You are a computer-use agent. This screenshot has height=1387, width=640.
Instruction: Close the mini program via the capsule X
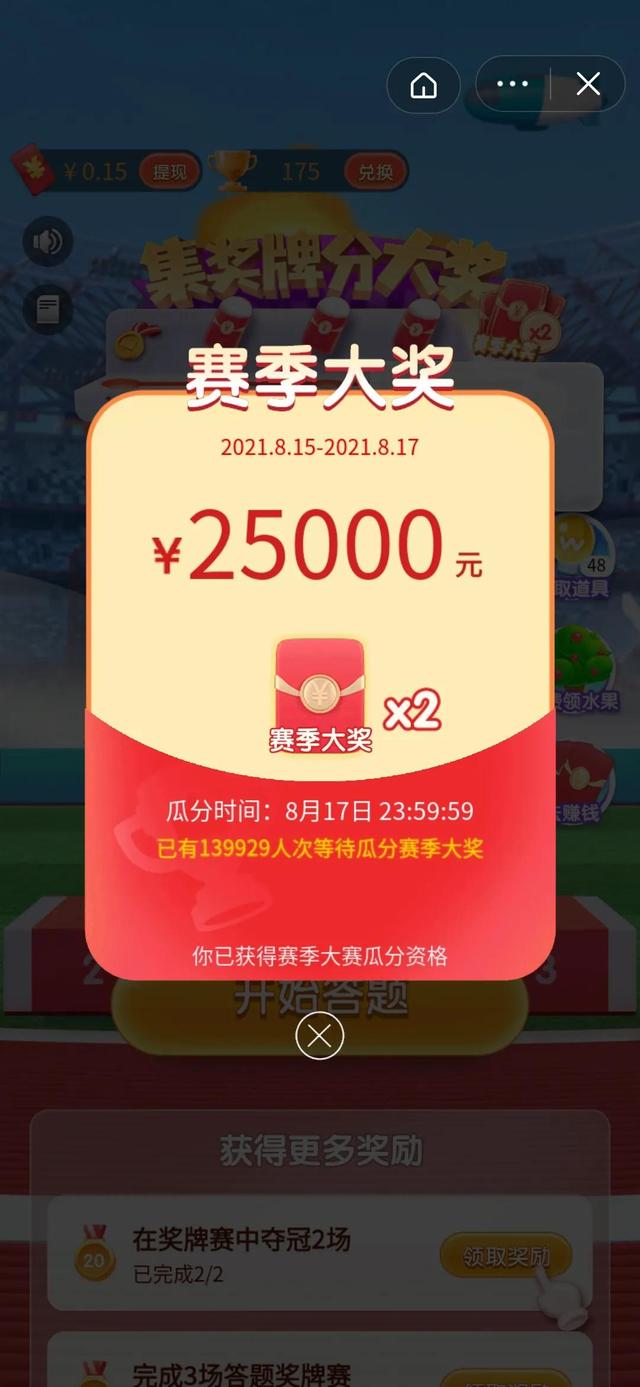[588, 85]
